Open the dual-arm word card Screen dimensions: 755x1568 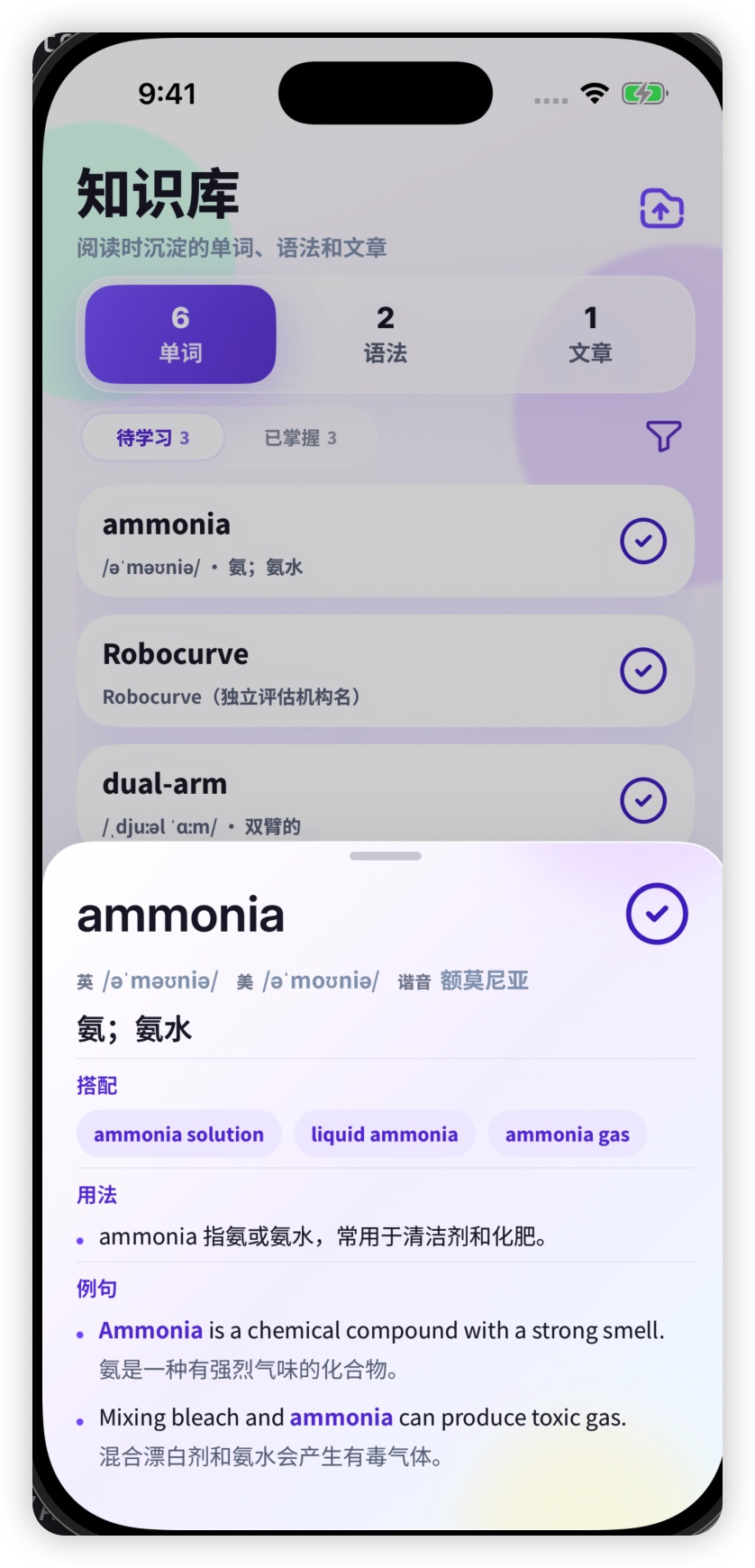[x=386, y=795]
